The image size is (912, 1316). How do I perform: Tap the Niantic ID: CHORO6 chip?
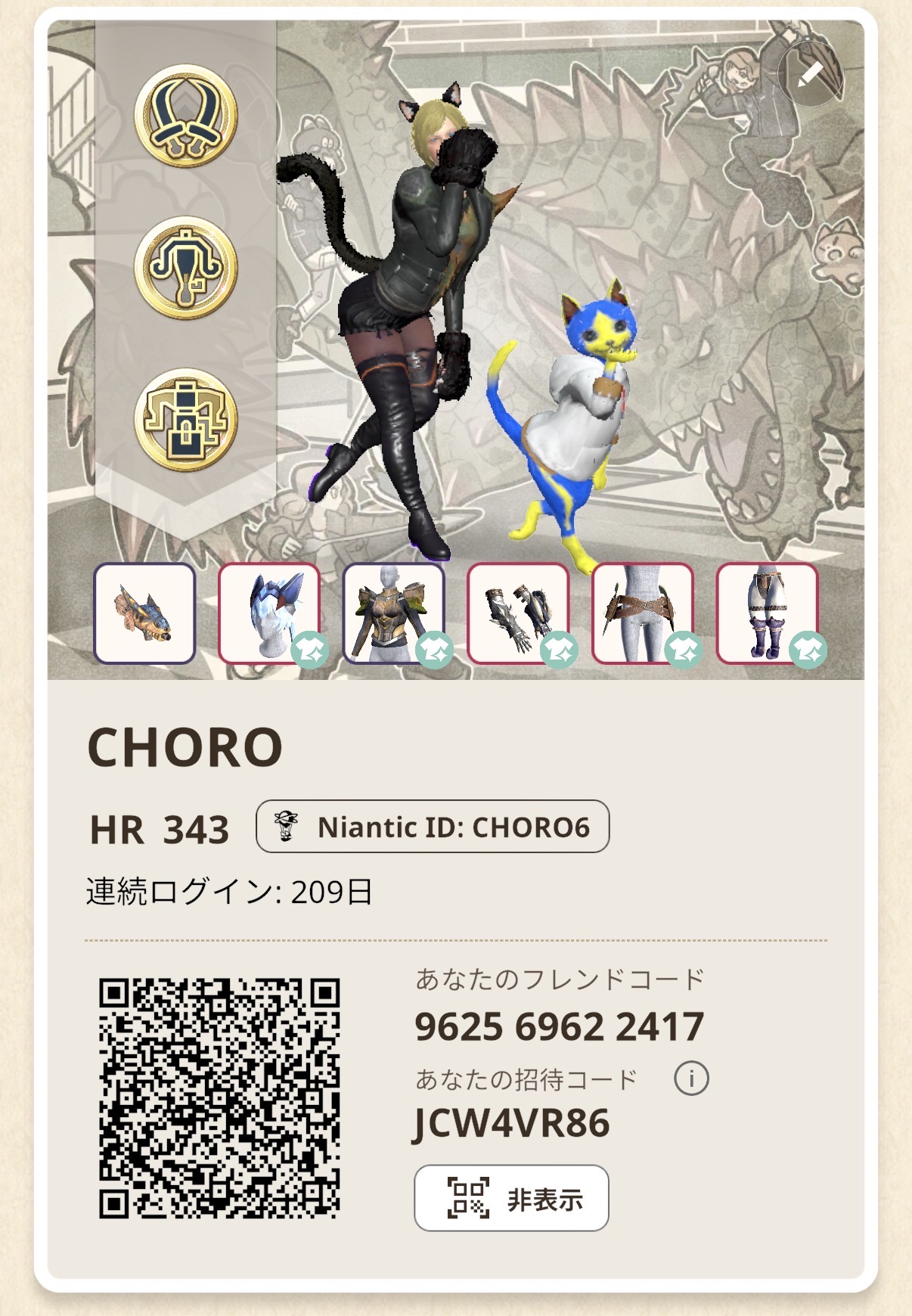(433, 827)
